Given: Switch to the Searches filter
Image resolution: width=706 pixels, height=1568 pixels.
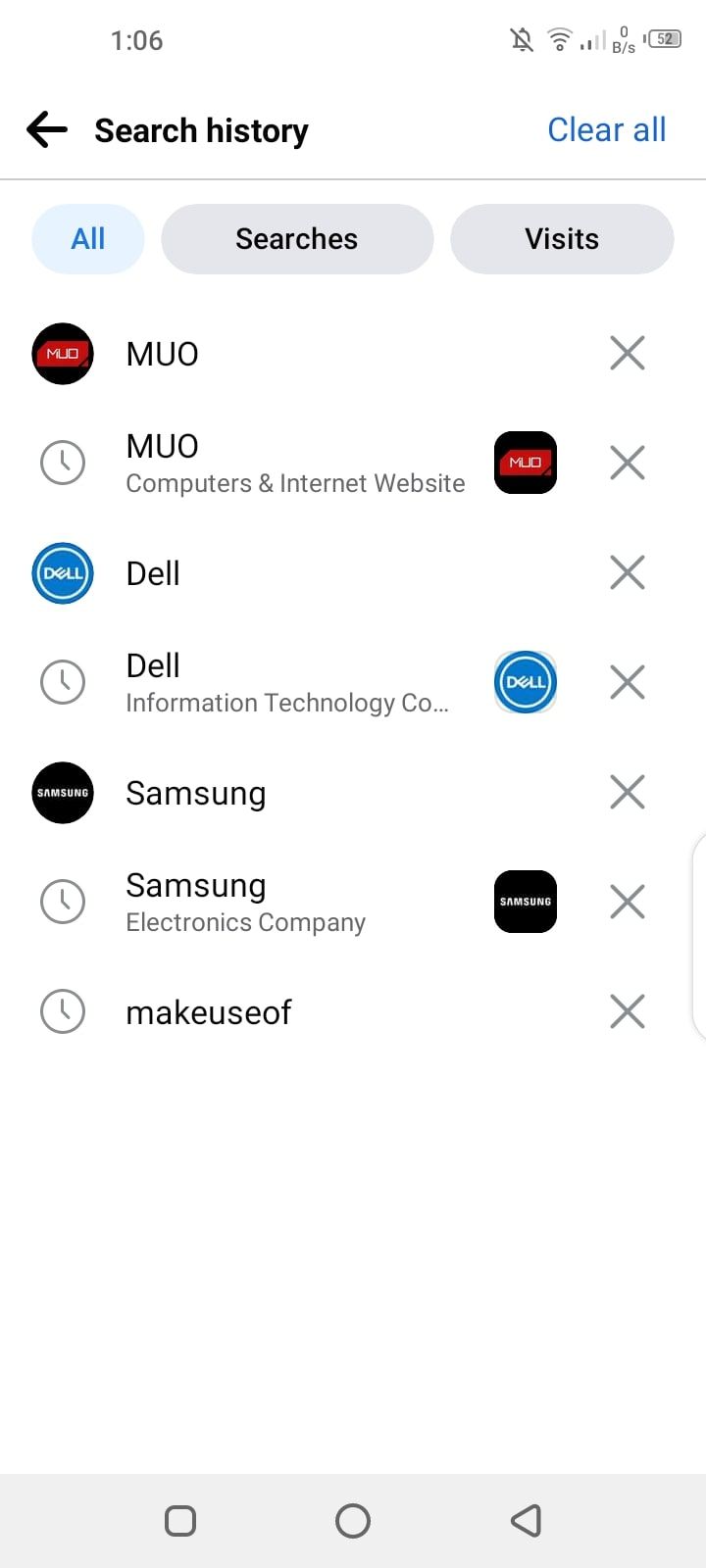Looking at the screenshot, I should pos(296,239).
